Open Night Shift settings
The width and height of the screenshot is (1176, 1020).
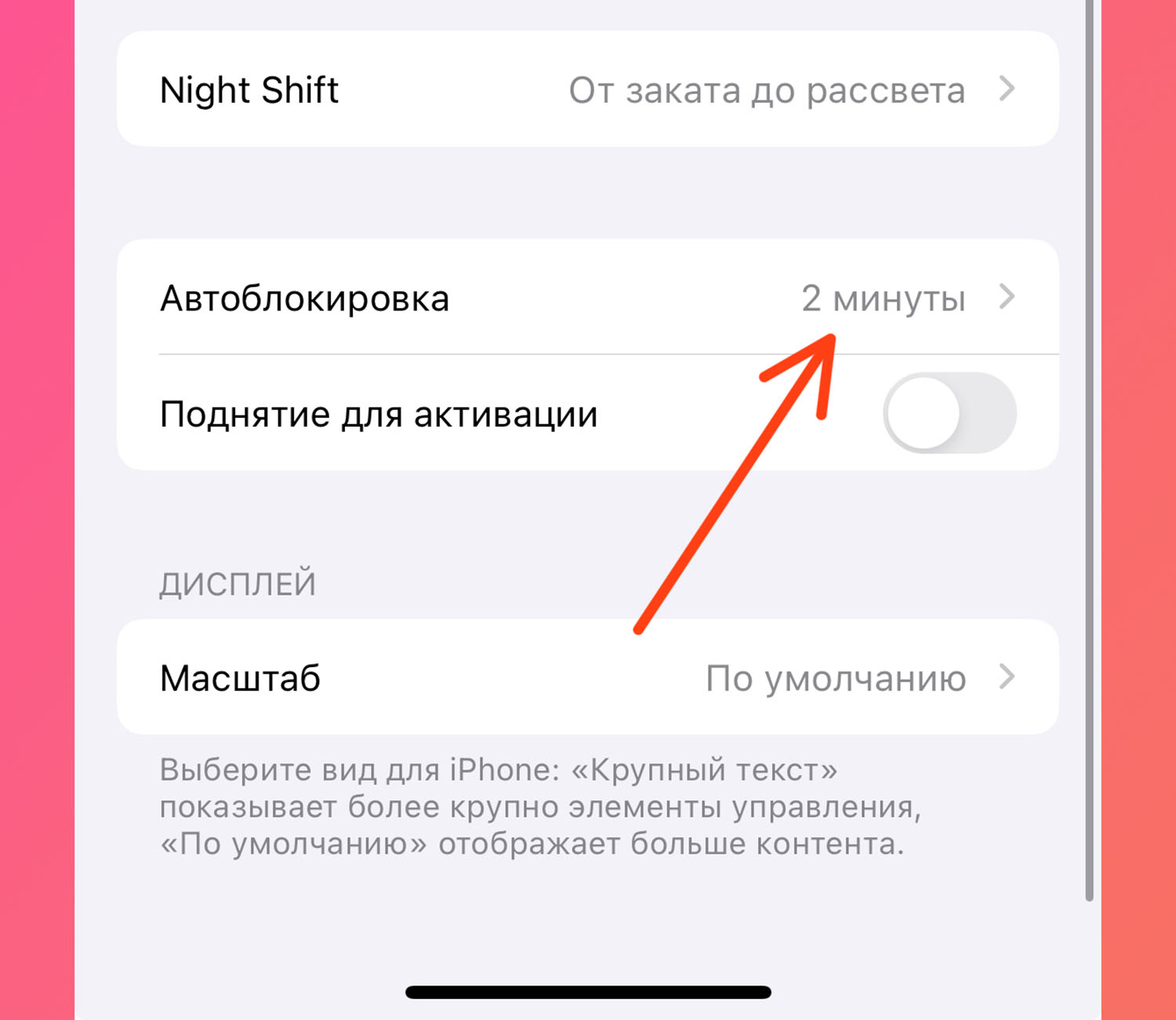tap(587, 89)
